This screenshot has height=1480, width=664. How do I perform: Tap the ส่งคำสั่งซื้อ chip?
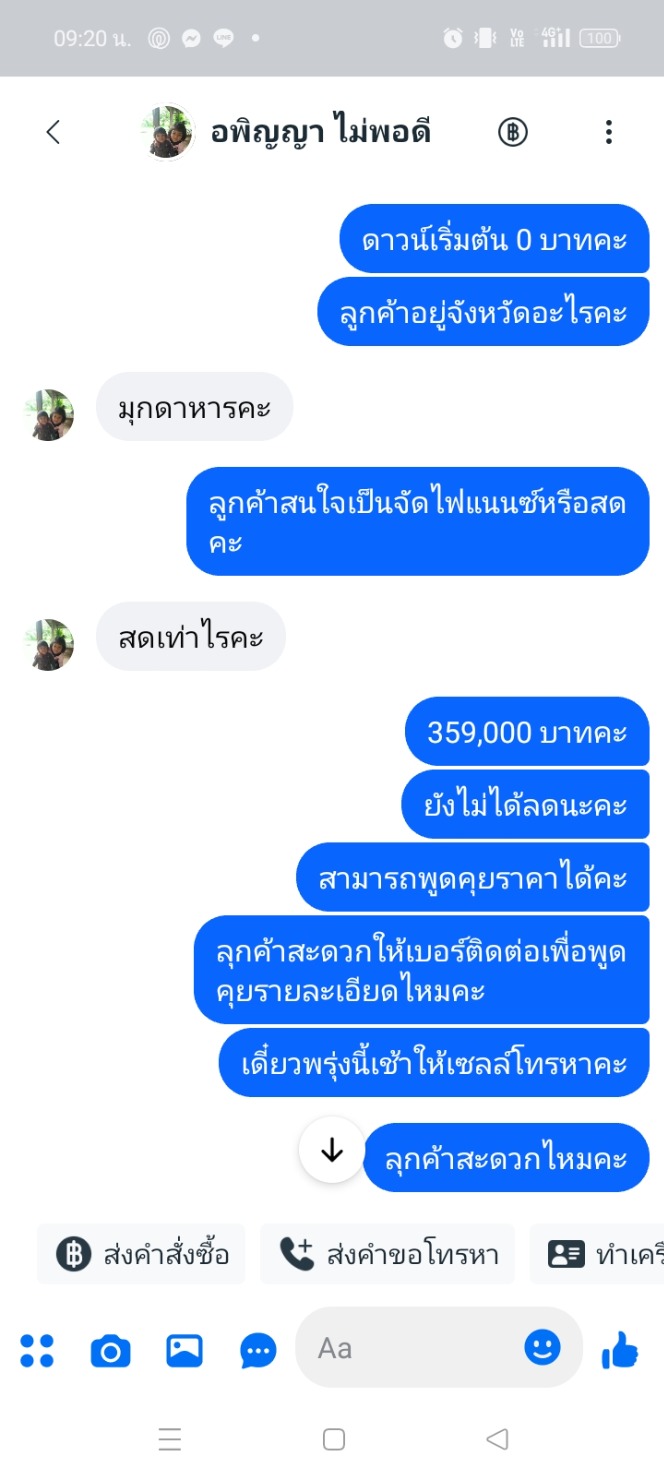(x=142, y=1254)
